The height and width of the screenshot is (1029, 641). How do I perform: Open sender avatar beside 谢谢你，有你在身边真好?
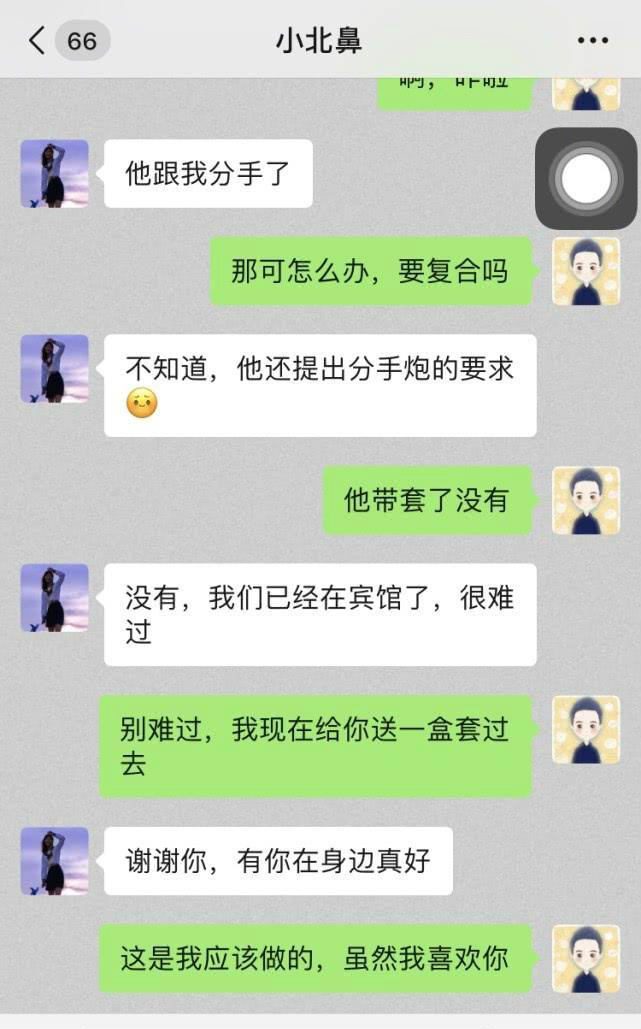coord(55,861)
